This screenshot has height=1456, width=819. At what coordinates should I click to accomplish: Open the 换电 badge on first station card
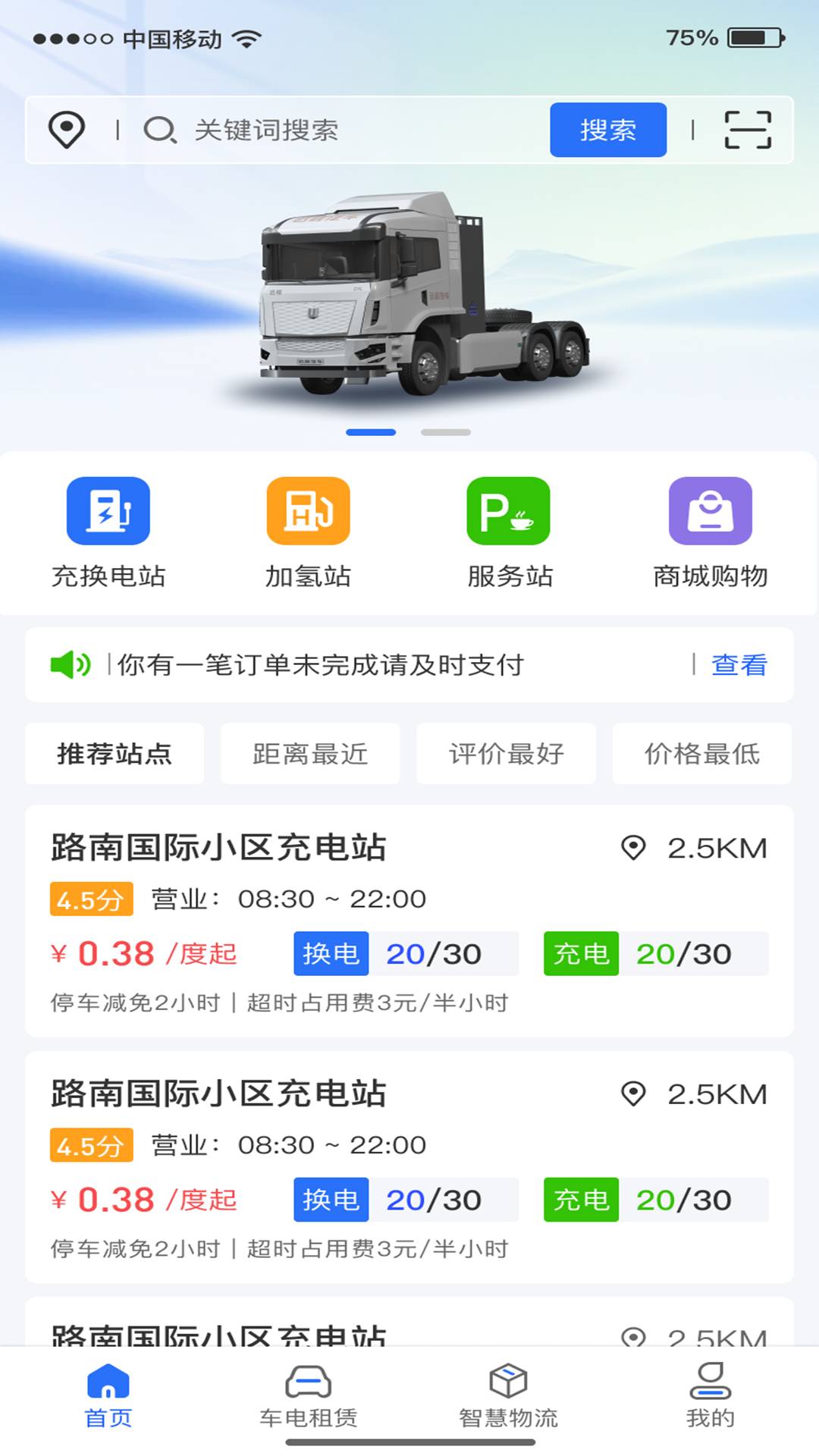pyautogui.click(x=331, y=954)
